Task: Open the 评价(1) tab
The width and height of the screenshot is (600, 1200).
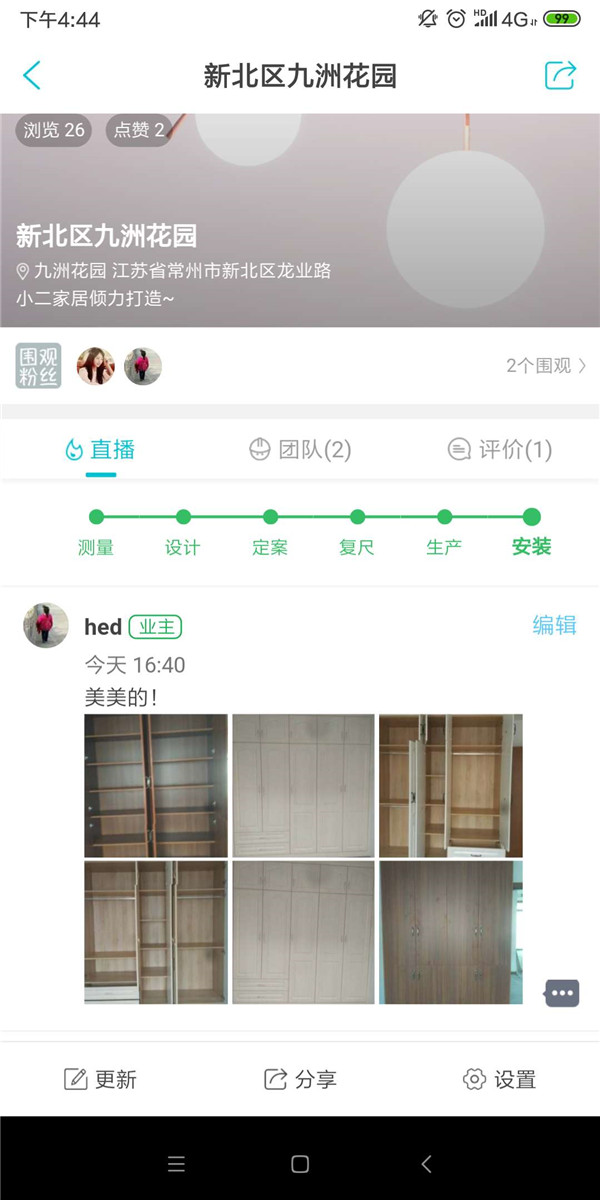Action: [500, 450]
